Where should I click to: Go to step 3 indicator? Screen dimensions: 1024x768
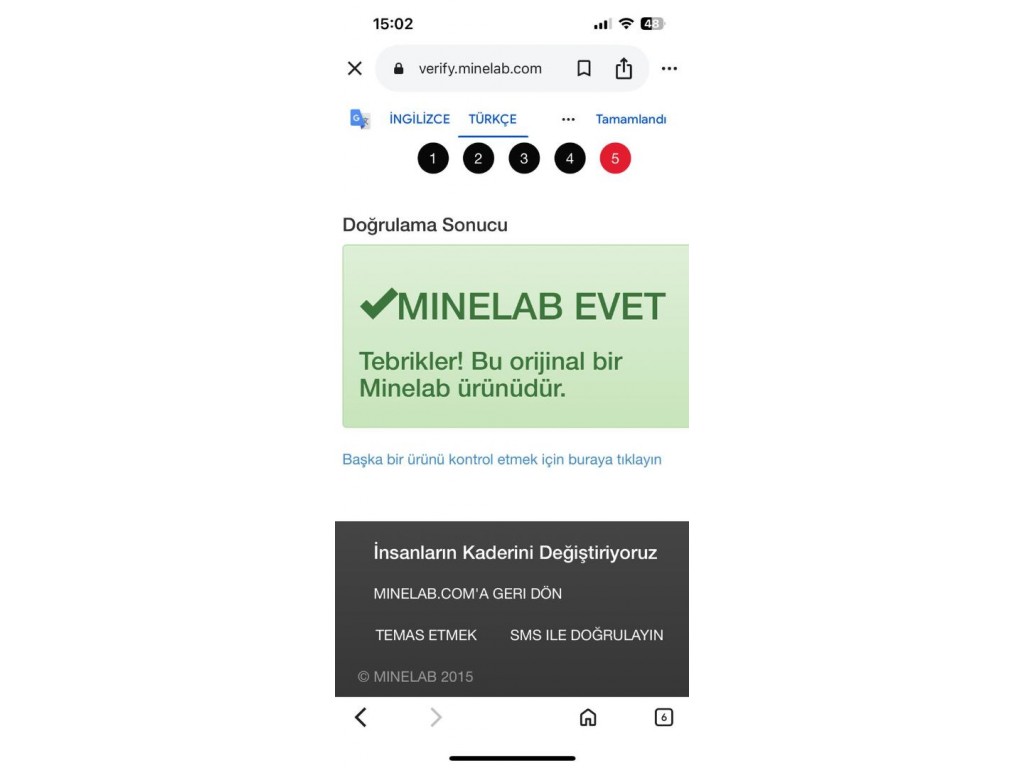click(524, 158)
